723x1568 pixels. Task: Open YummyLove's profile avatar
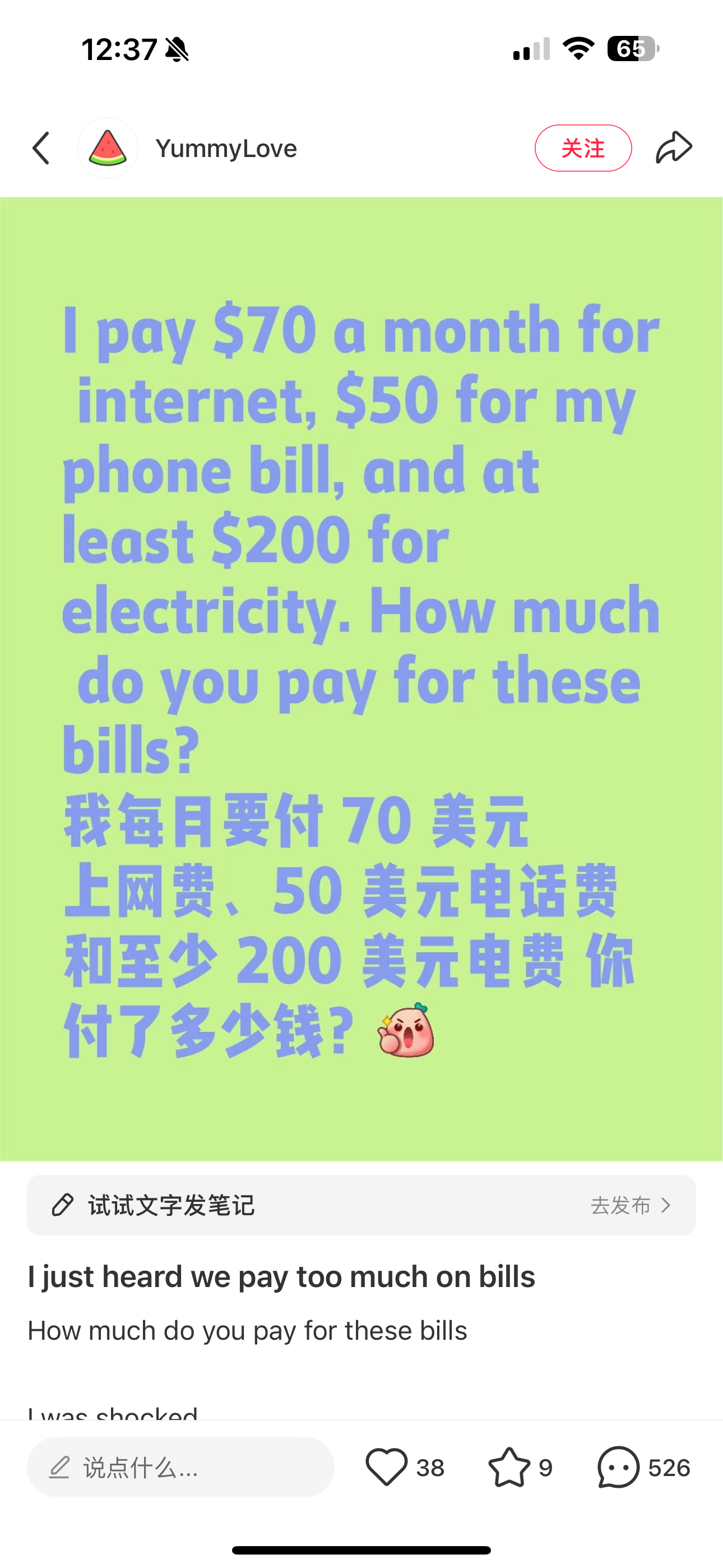point(108,148)
